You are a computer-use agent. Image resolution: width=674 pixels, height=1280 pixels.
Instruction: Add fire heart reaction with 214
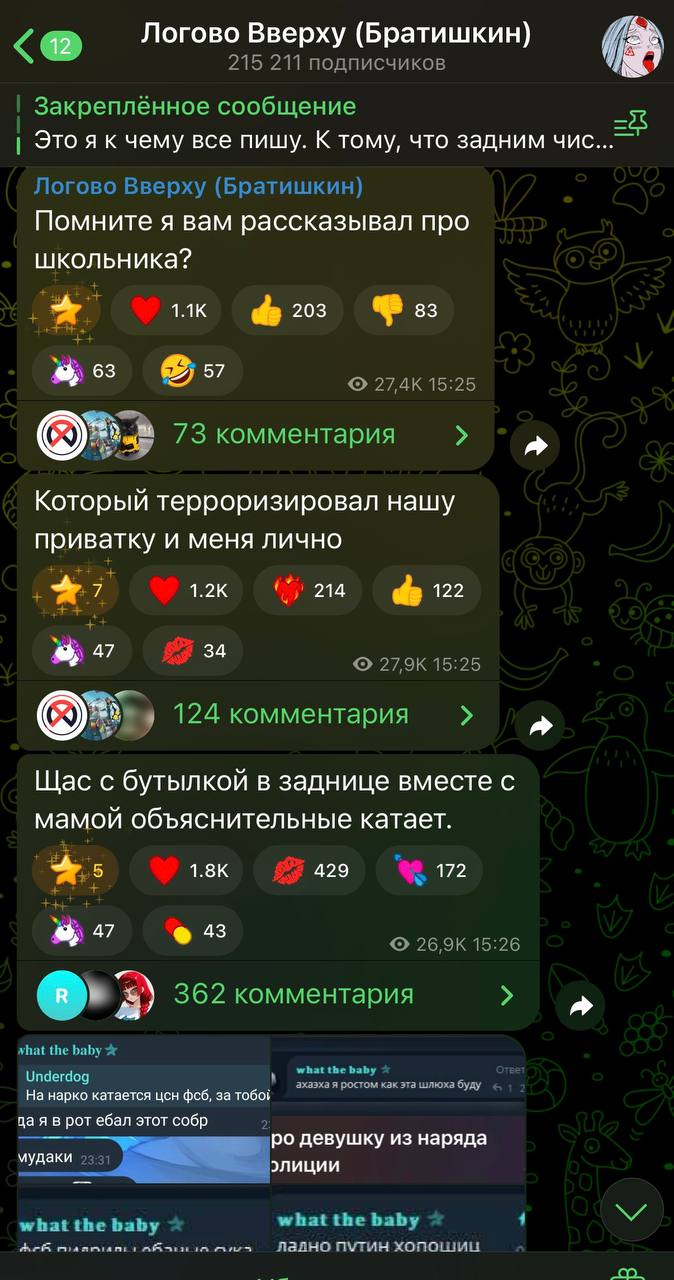308,591
